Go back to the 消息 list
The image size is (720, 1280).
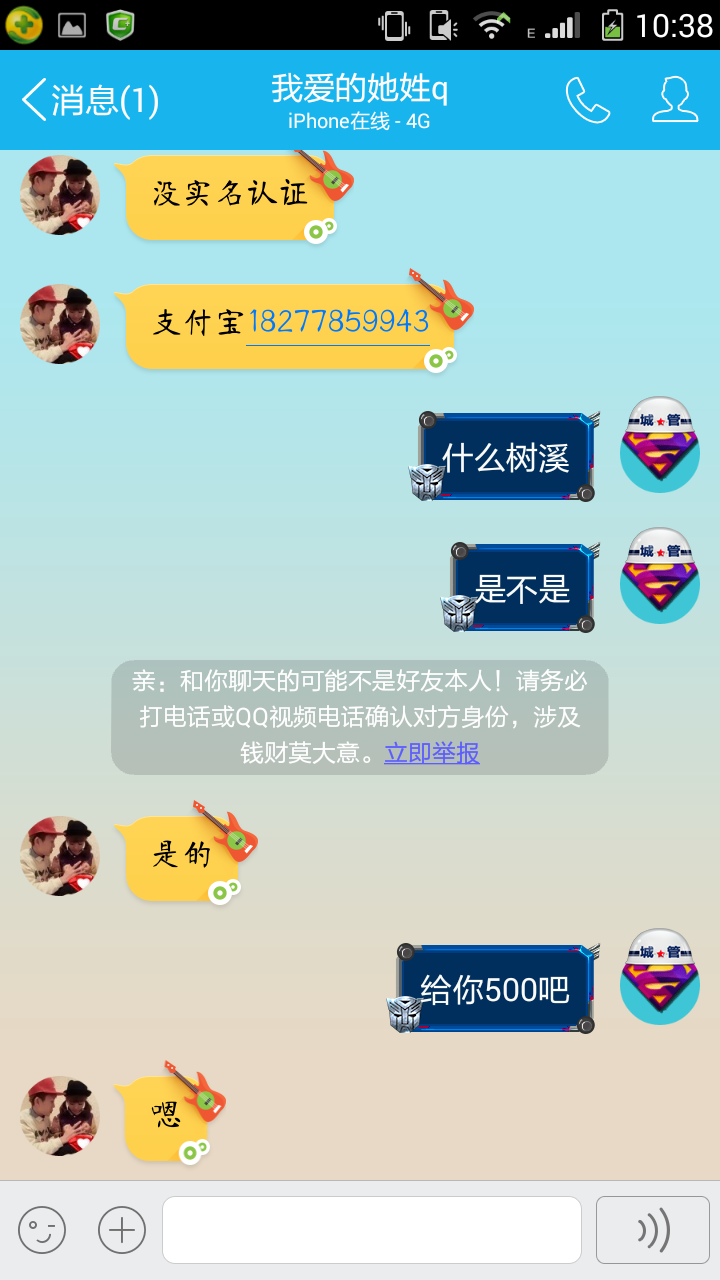click(x=90, y=100)
